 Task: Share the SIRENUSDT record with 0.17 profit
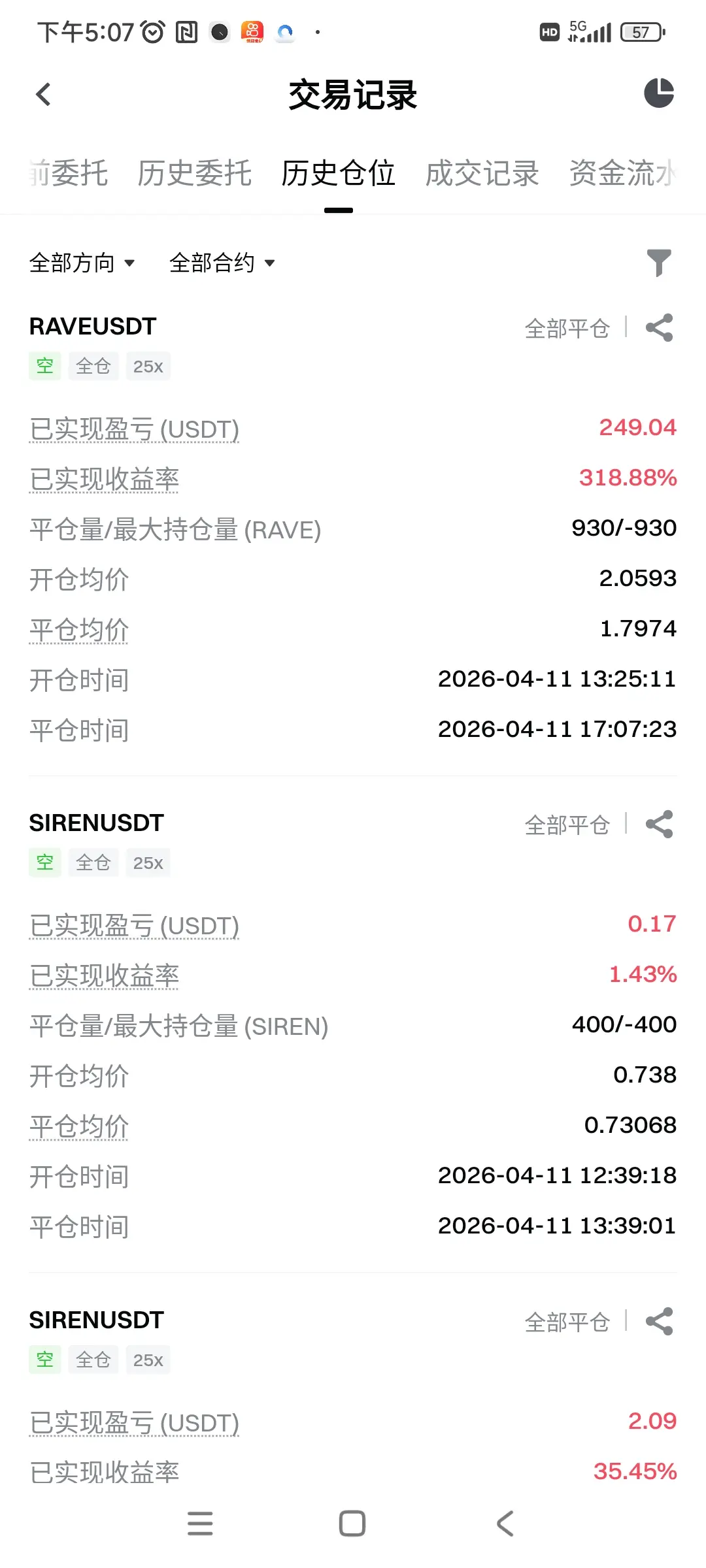point(659,825)
